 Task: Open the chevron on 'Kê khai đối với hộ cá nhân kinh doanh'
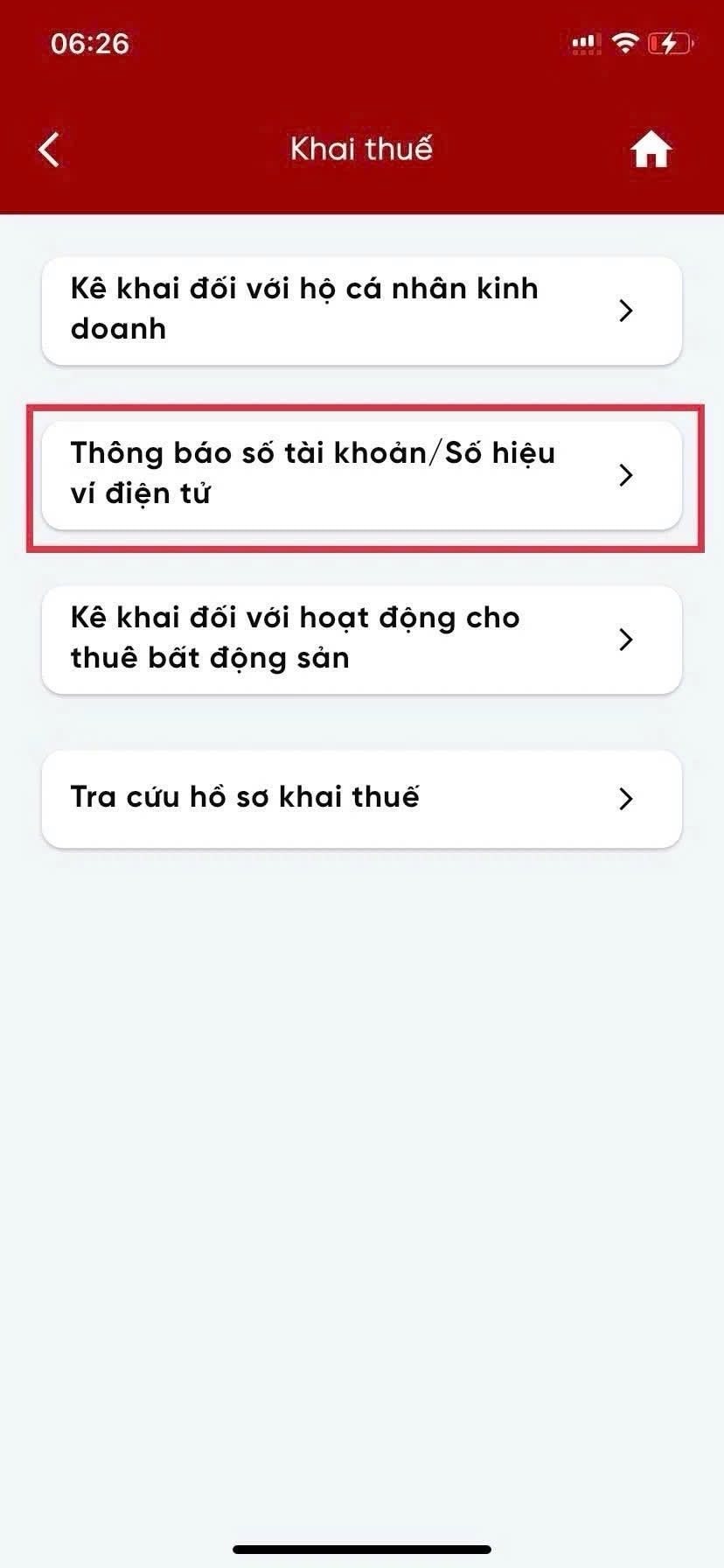[625, 311]
